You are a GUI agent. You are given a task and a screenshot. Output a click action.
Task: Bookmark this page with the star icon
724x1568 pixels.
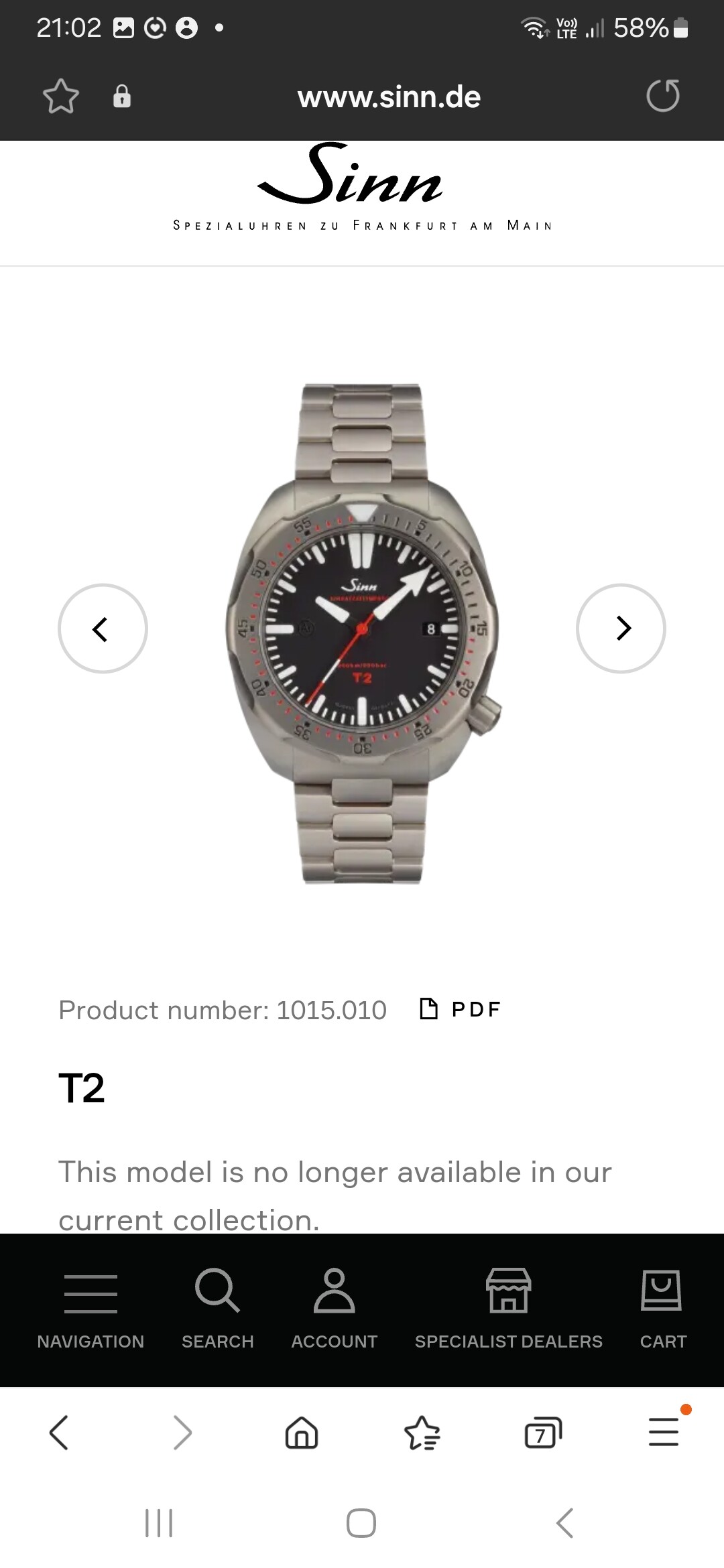[61, 96]
